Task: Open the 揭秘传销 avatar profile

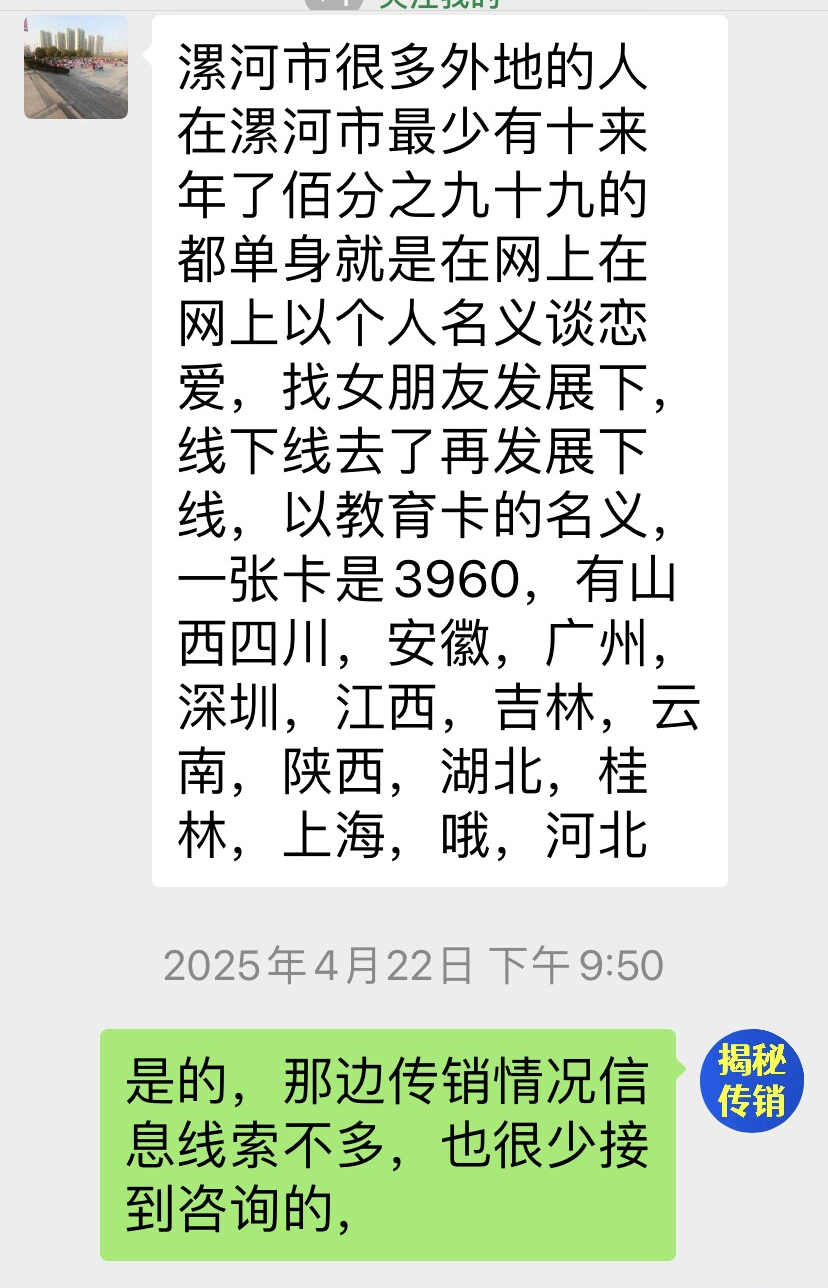Action: (752, 1081)
